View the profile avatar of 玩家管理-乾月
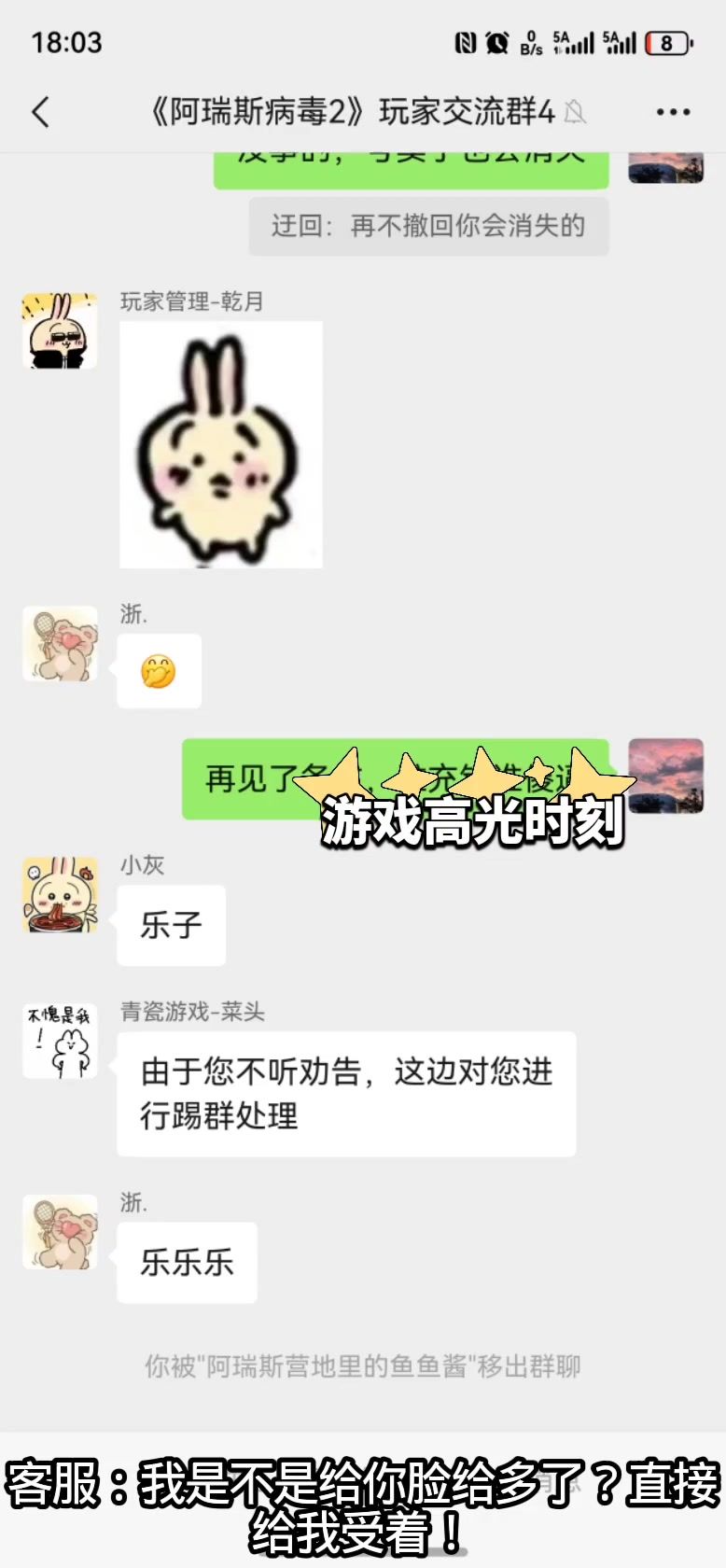Screen dimensions: 726x1568 point(60,330)
